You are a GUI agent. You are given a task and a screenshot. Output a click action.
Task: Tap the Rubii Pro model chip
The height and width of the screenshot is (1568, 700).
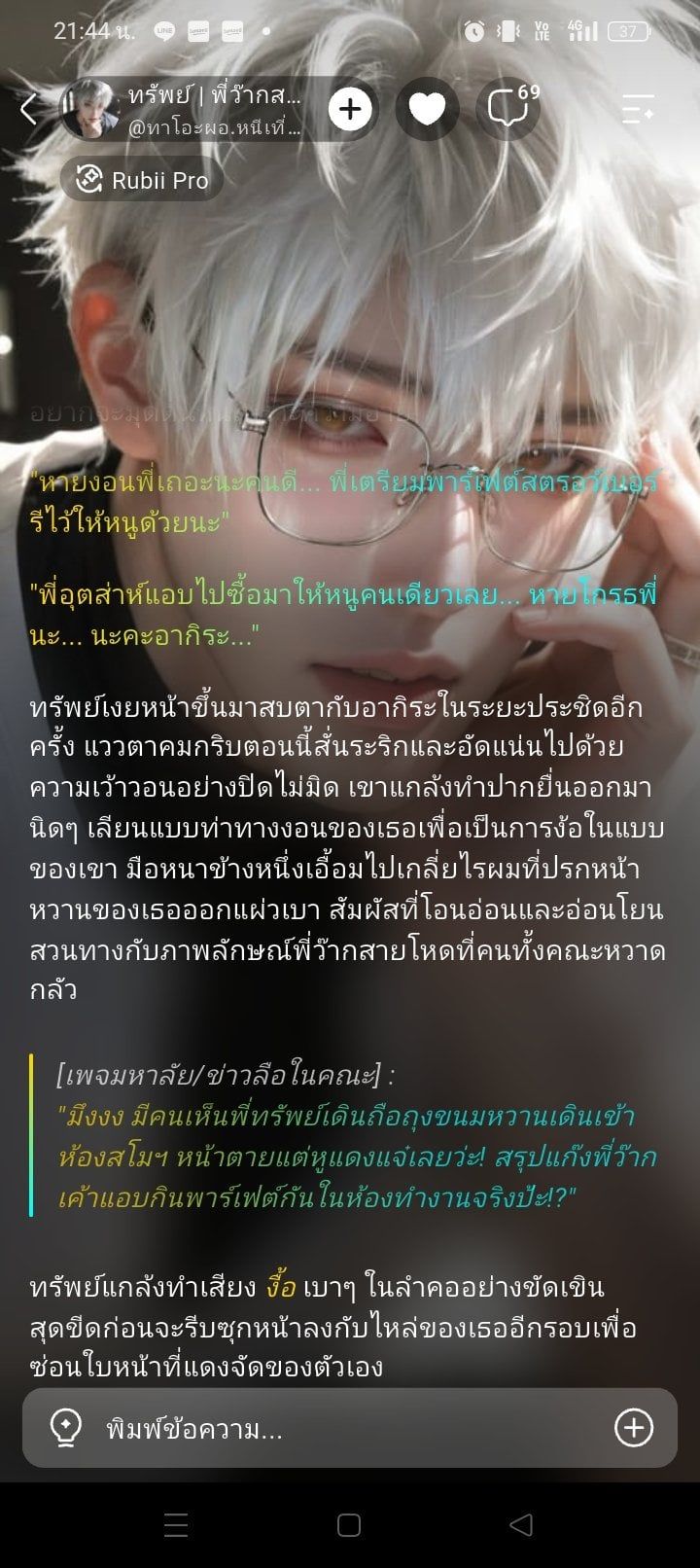pyautogui.click(x=142, y=180)
